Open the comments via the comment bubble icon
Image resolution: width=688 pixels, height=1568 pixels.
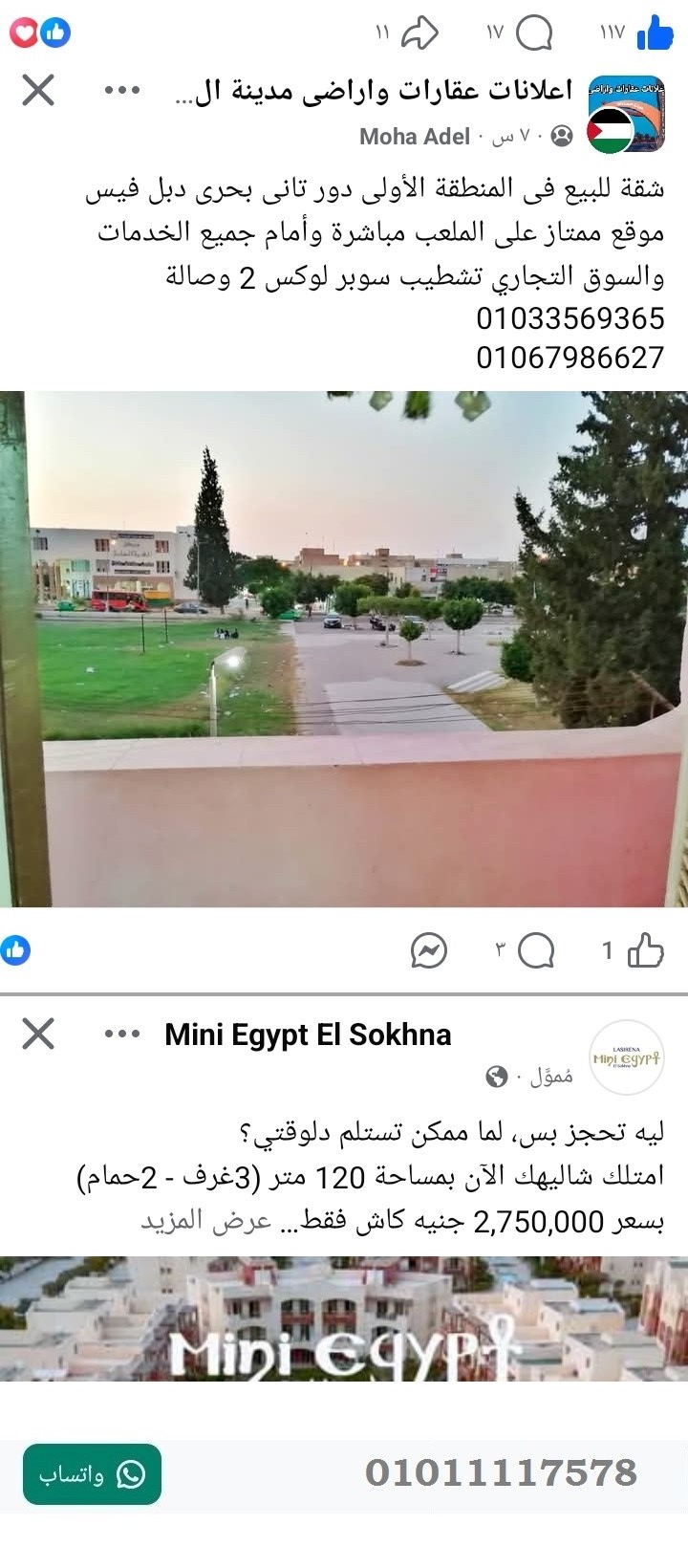[x=537, y=950]
